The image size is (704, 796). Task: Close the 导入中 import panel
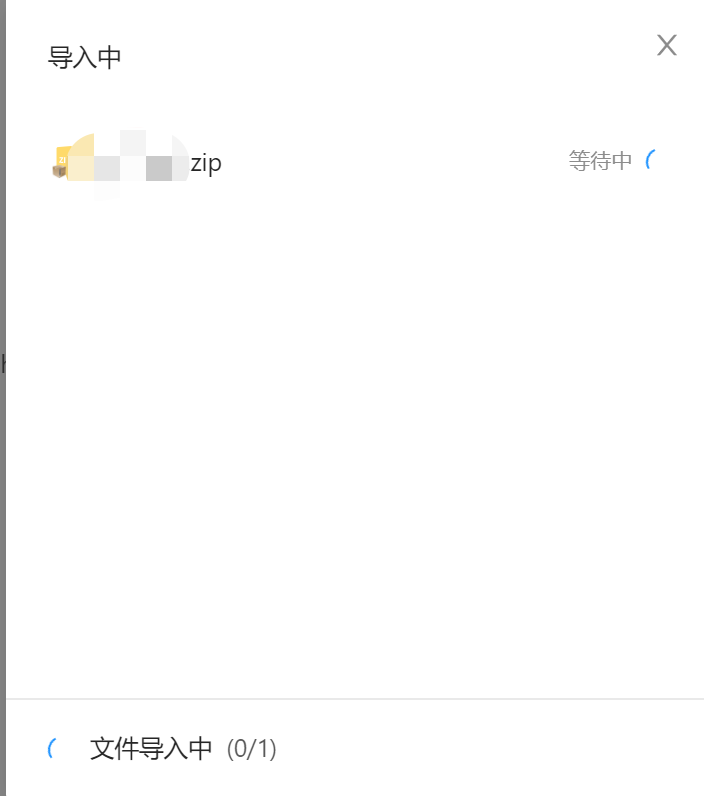(666, 45)
